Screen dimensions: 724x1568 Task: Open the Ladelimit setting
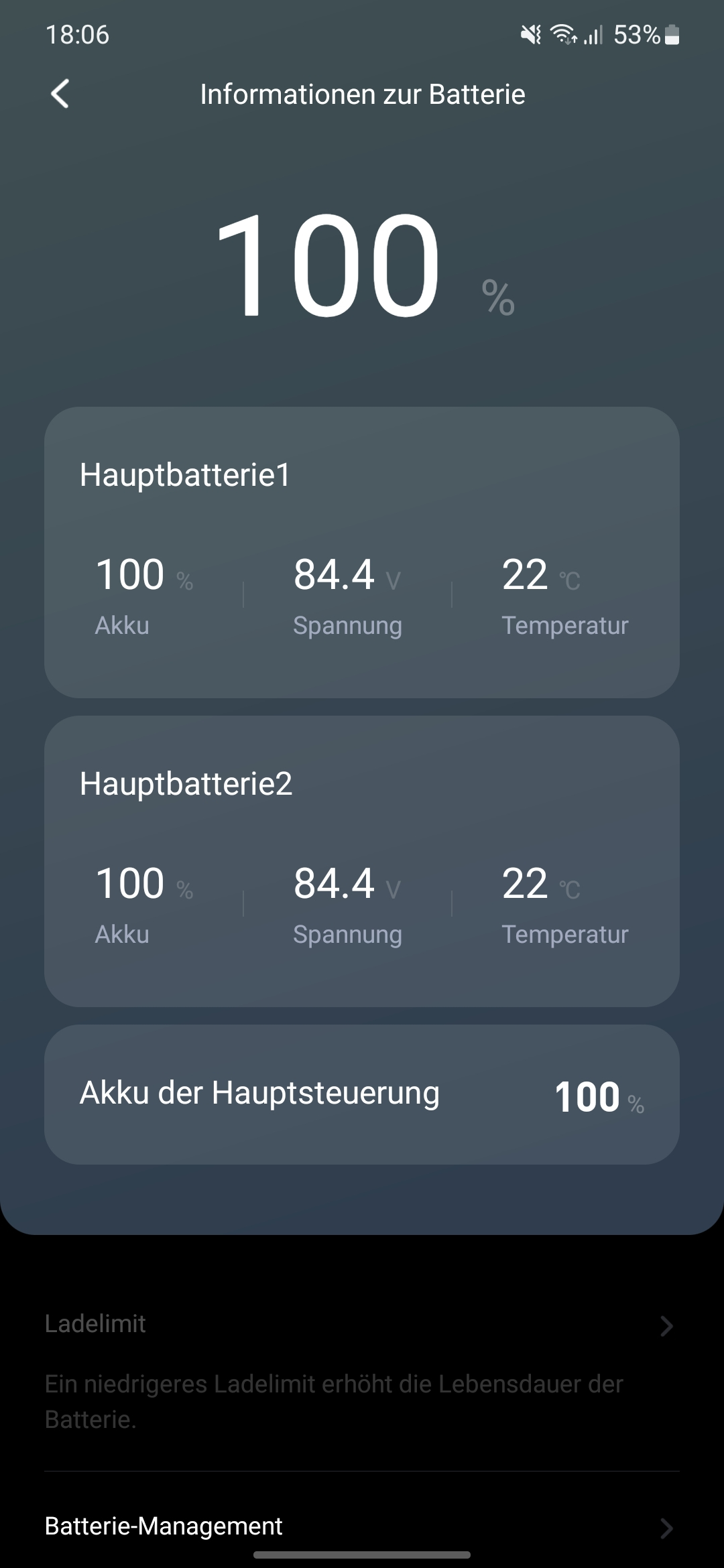362,1324
